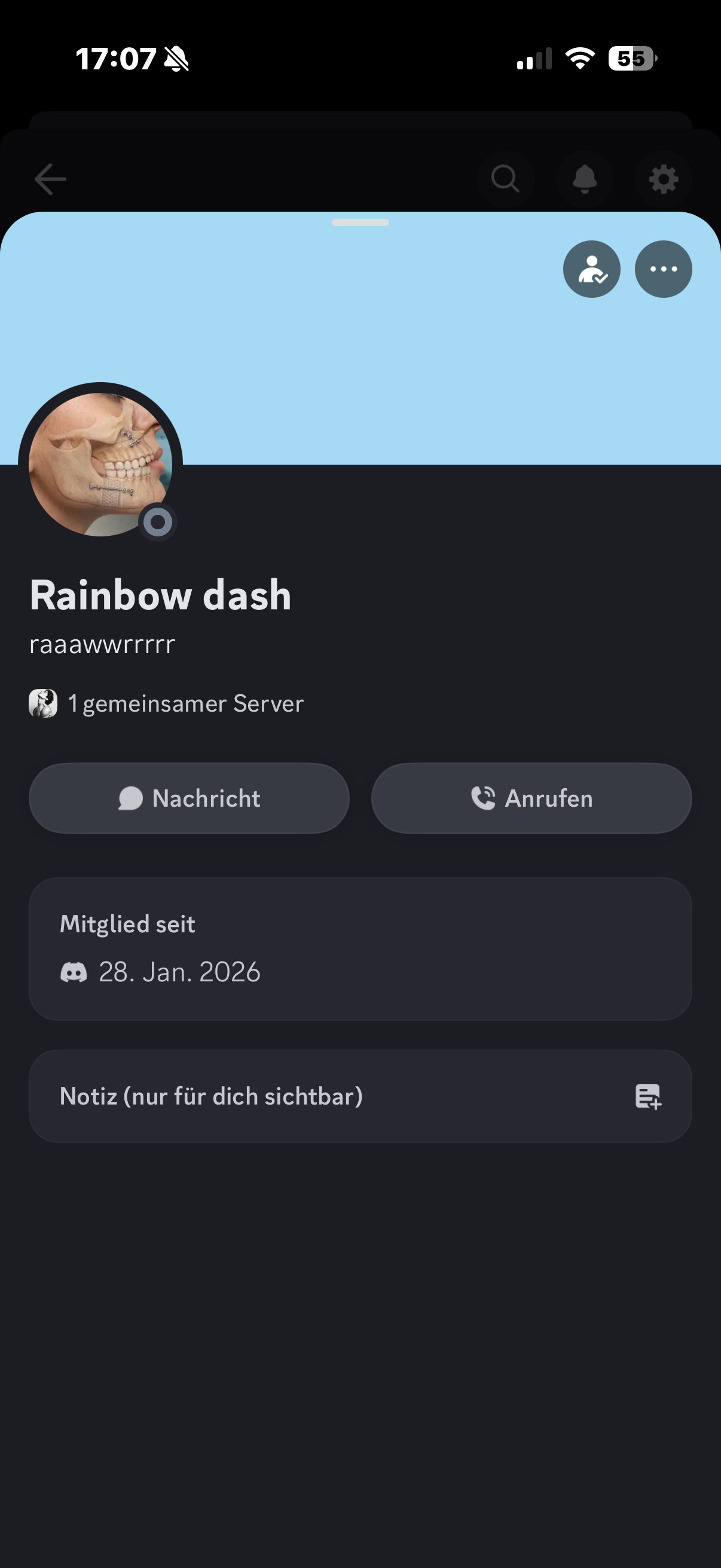Open Rainbow dash's profile picture

pos(100,465)
